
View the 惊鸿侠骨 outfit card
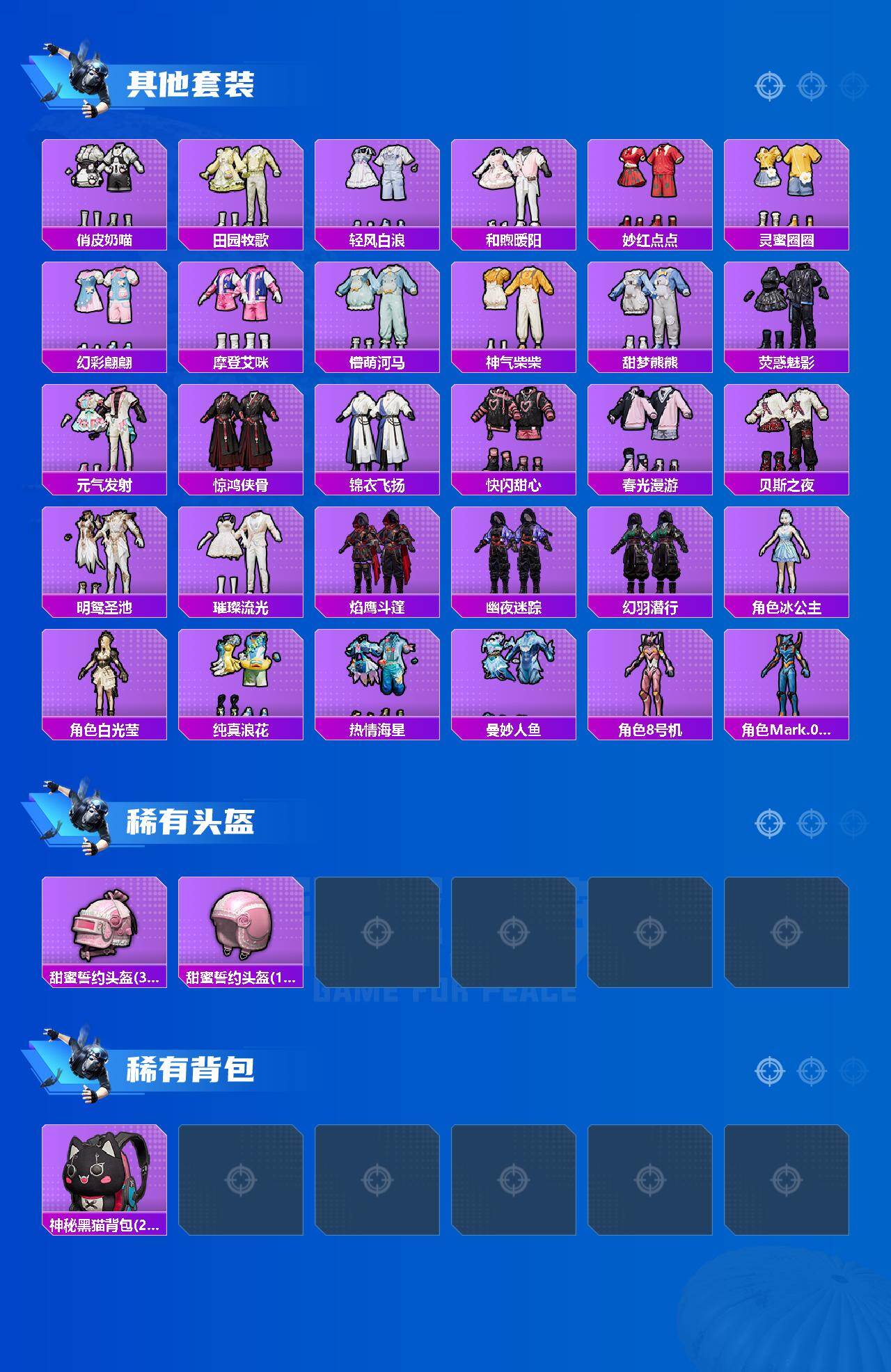point(240,431)
